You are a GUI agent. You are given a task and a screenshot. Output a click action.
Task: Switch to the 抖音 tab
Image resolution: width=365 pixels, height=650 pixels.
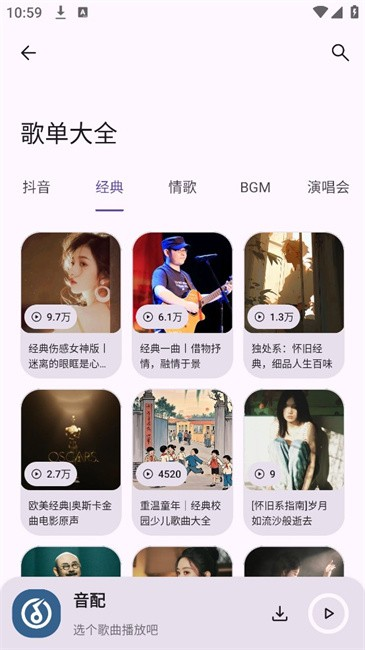point(36,187)
